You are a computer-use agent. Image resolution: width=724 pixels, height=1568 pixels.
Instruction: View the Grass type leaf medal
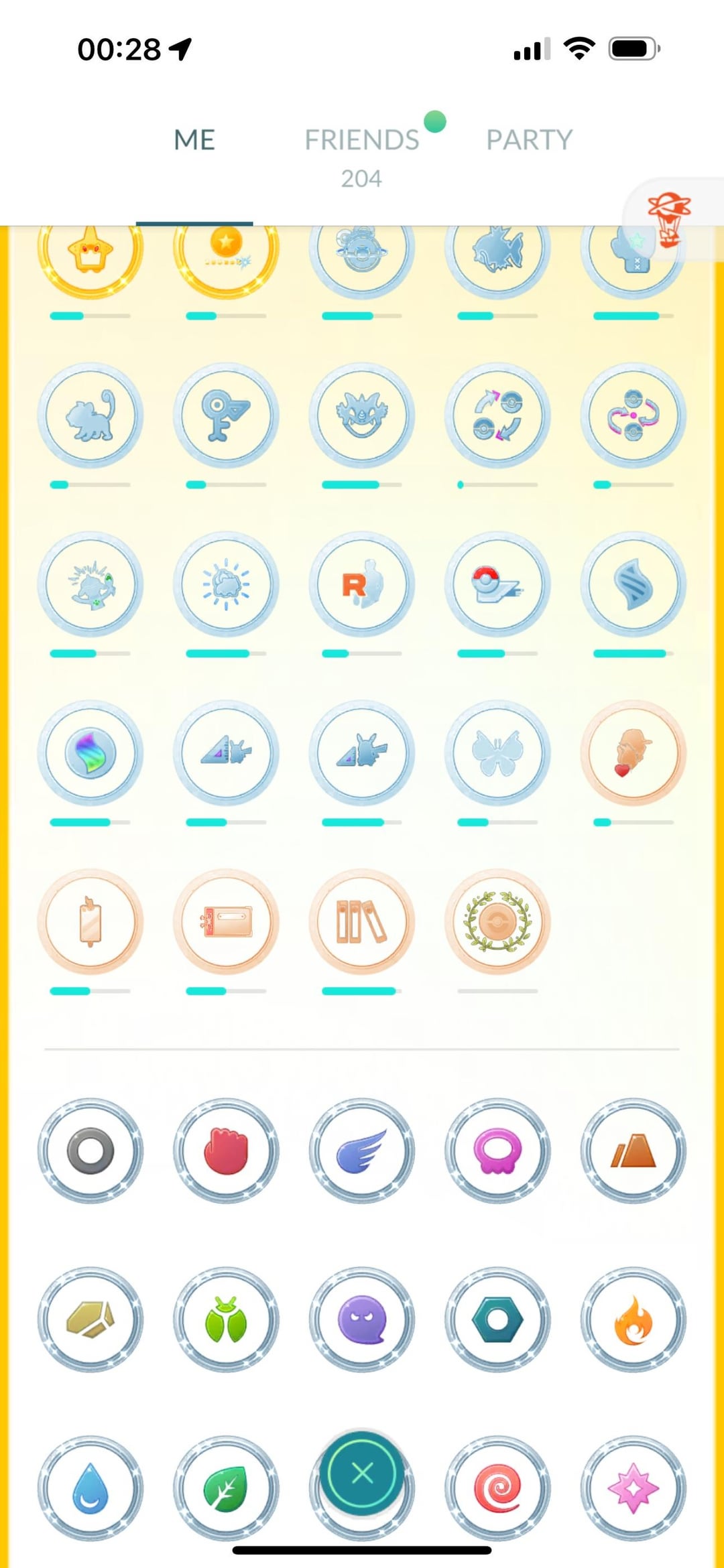pos(226,1489)
